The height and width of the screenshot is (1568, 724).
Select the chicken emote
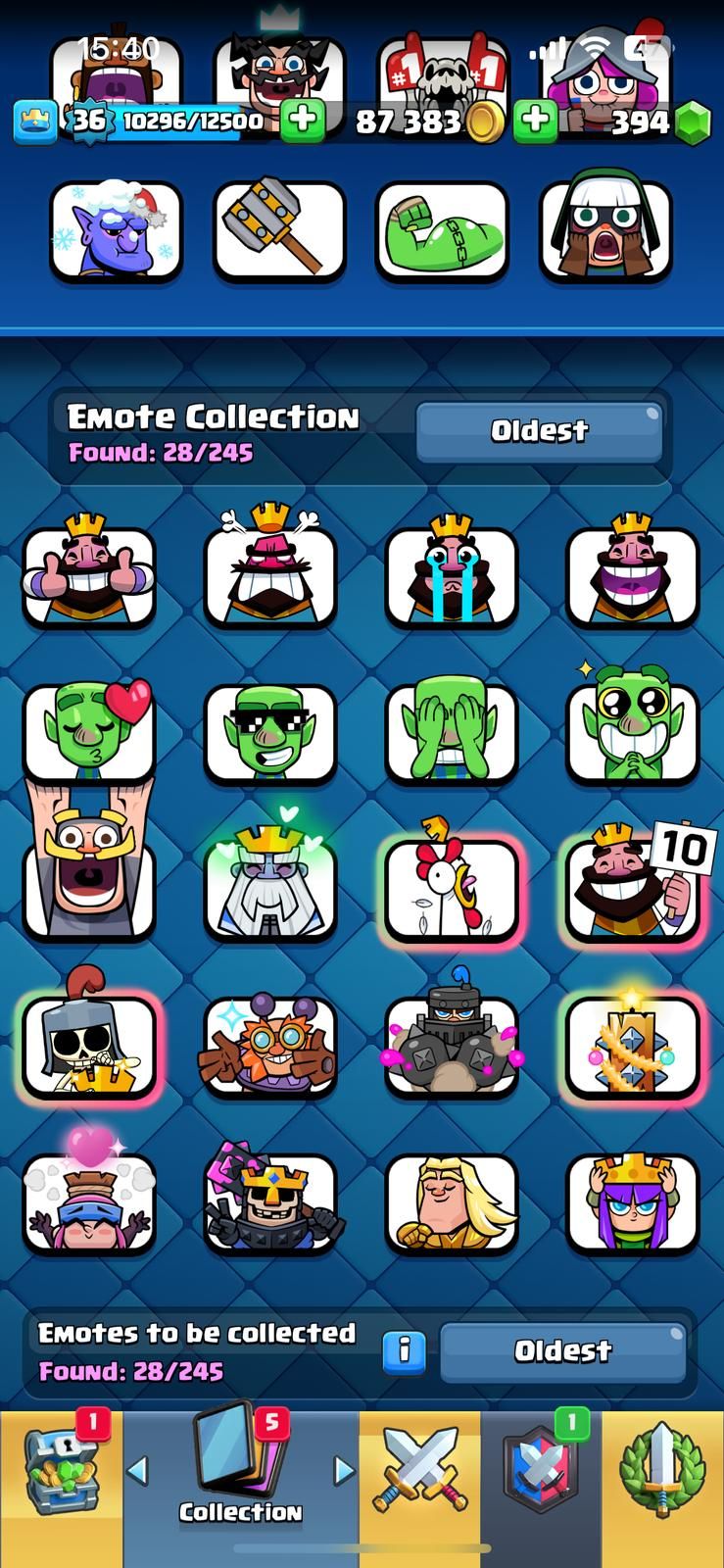tap(451, 887)
